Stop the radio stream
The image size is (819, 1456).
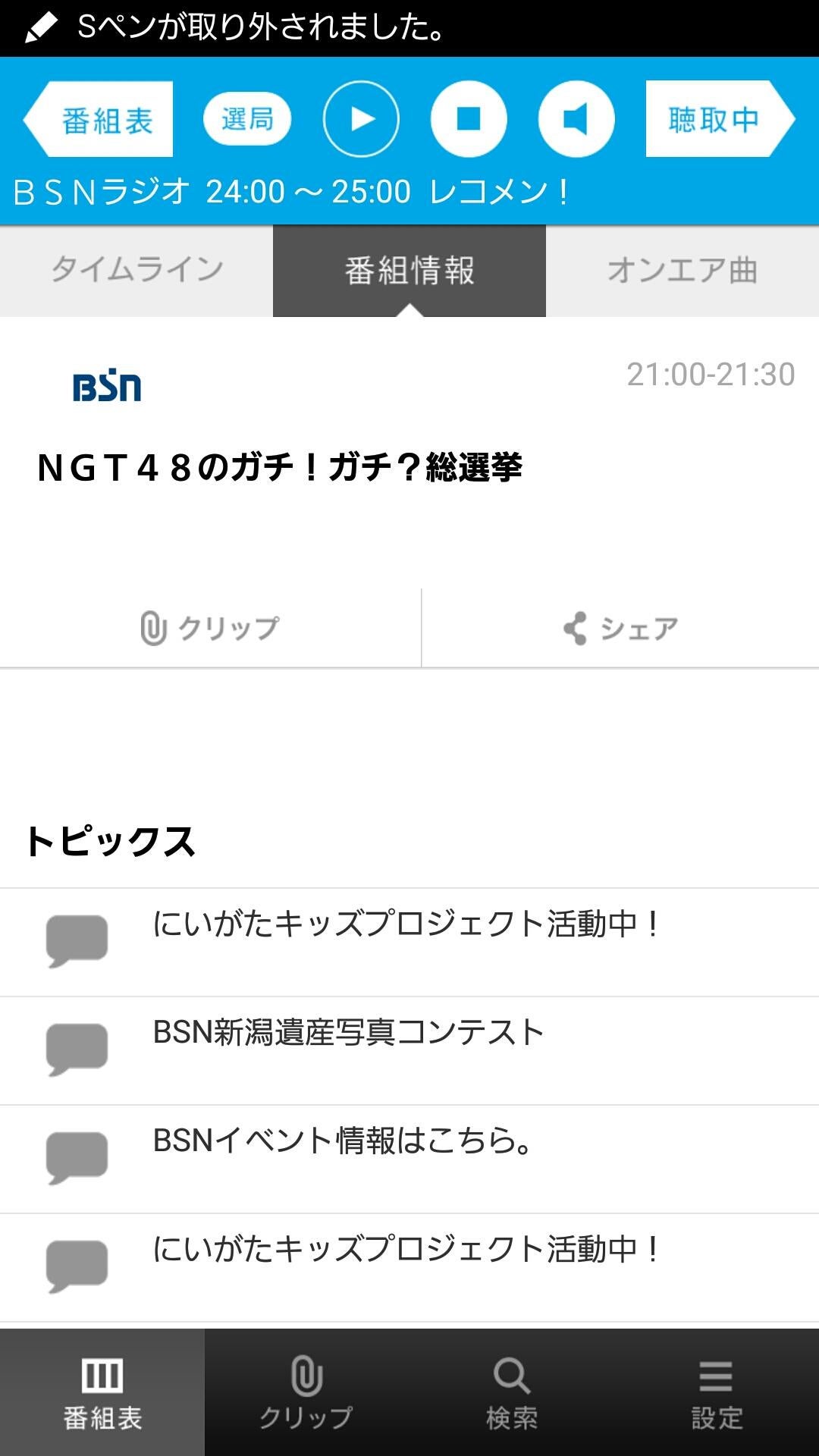pos(469,119)
